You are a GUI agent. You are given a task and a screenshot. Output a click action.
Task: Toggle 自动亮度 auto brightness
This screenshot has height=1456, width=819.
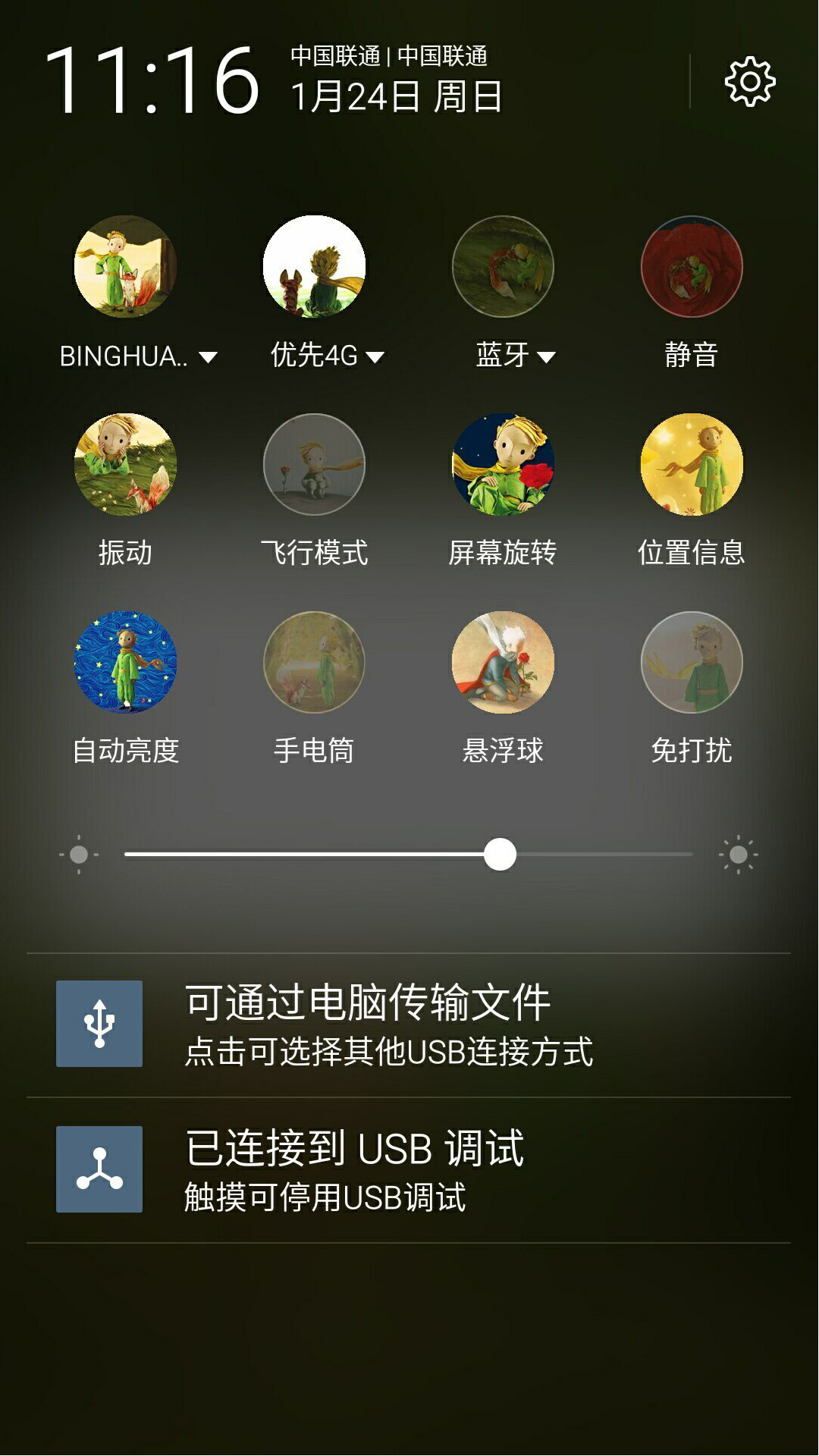coord(125,663)
